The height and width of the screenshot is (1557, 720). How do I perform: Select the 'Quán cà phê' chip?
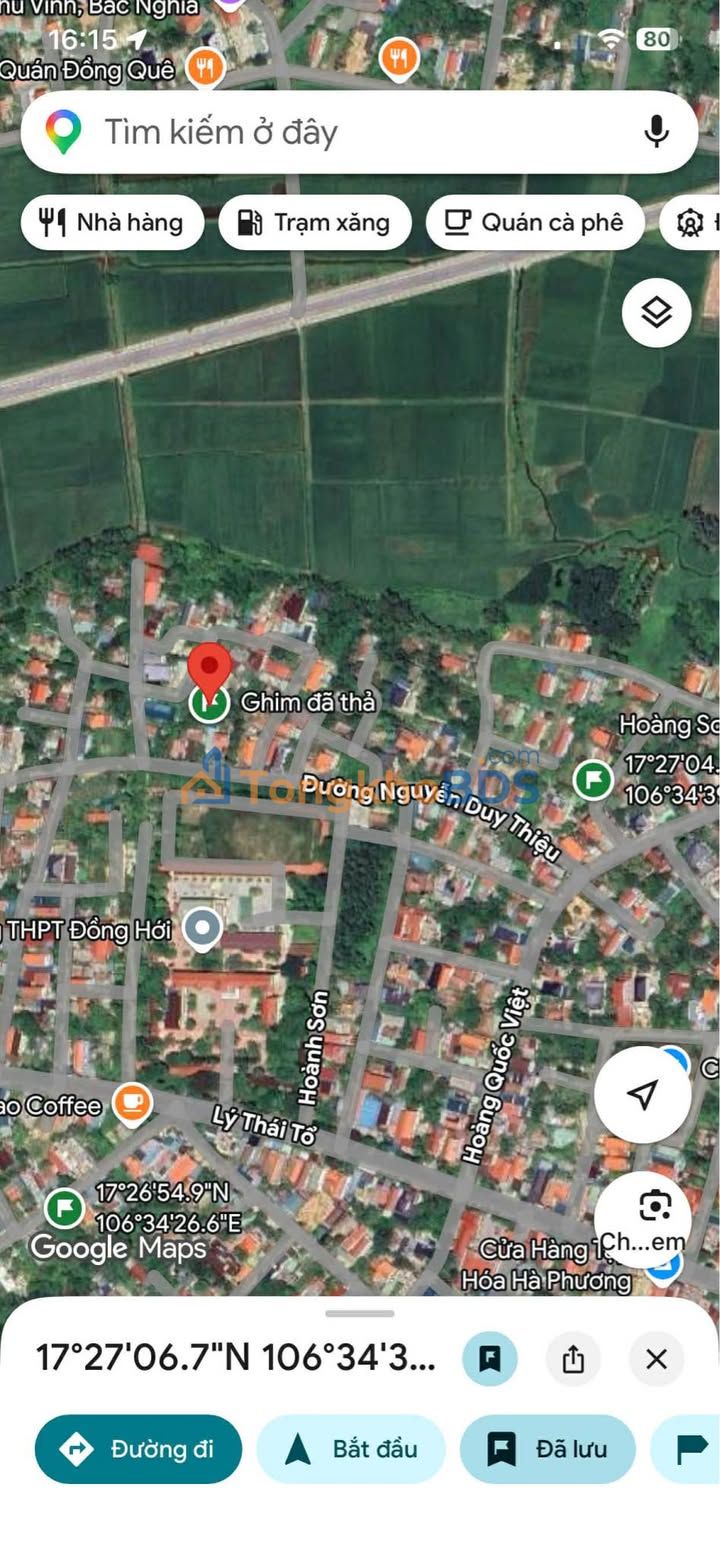point(534,222)
